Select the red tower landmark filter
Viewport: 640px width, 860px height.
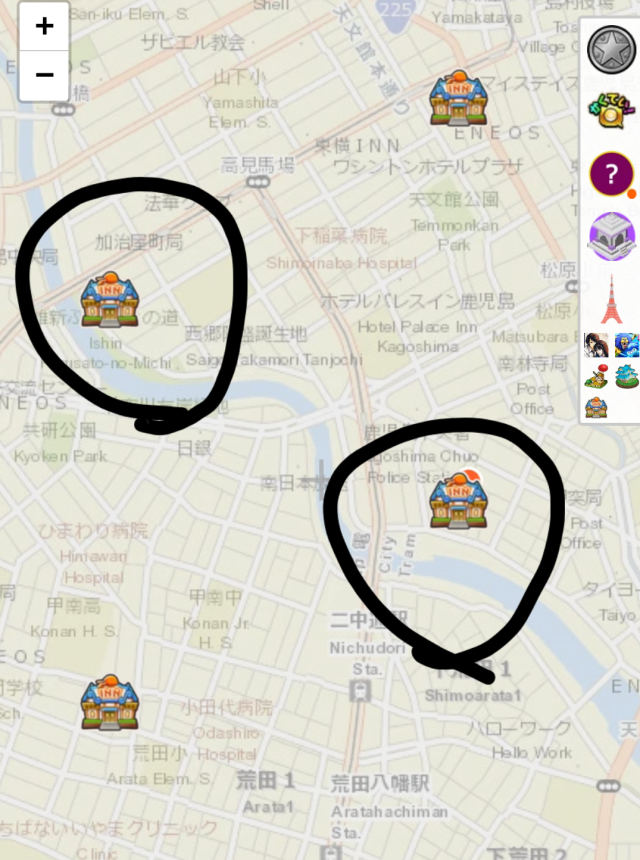tap(611, 299)
